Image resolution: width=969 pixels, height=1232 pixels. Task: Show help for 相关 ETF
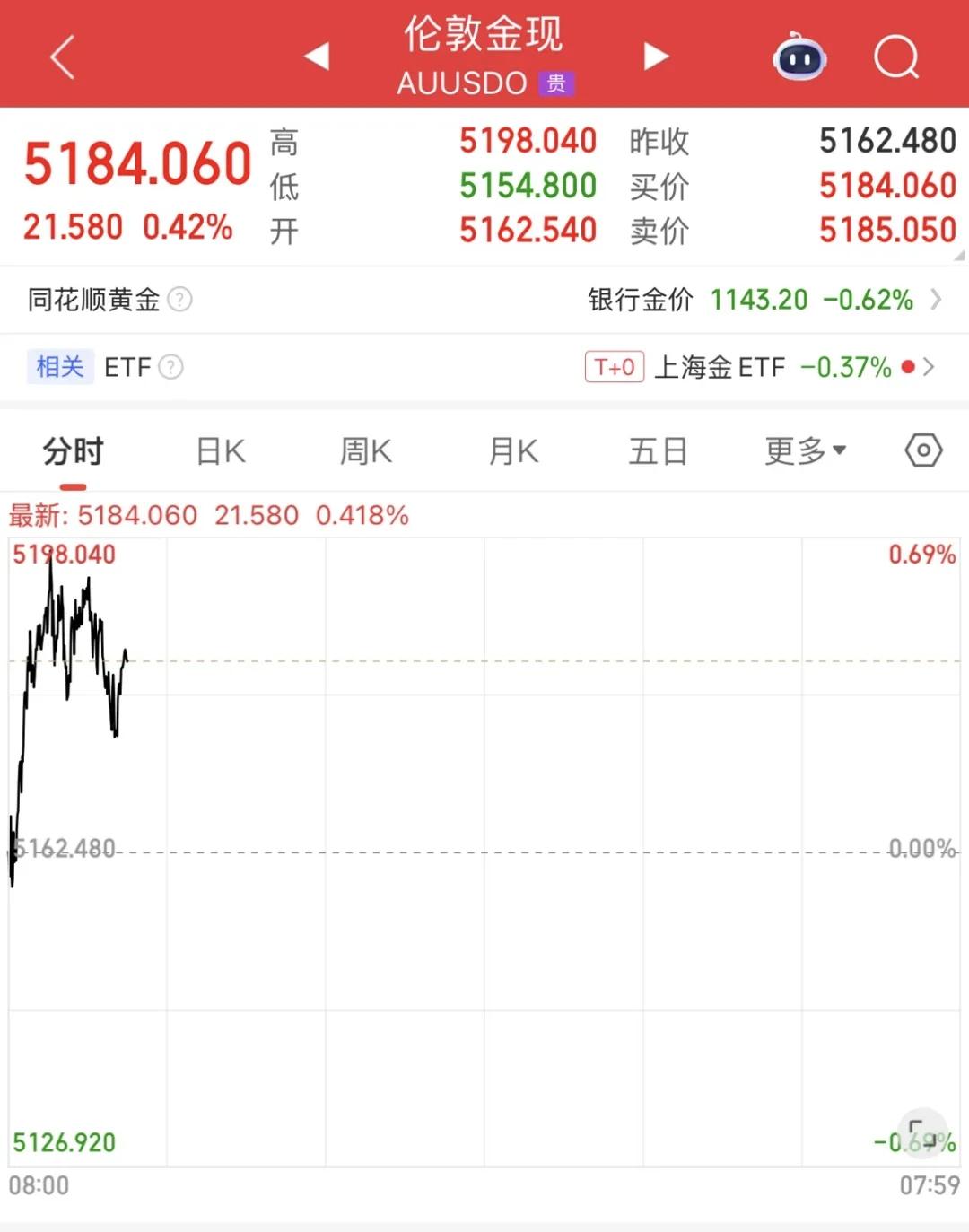tap(170, 367)
